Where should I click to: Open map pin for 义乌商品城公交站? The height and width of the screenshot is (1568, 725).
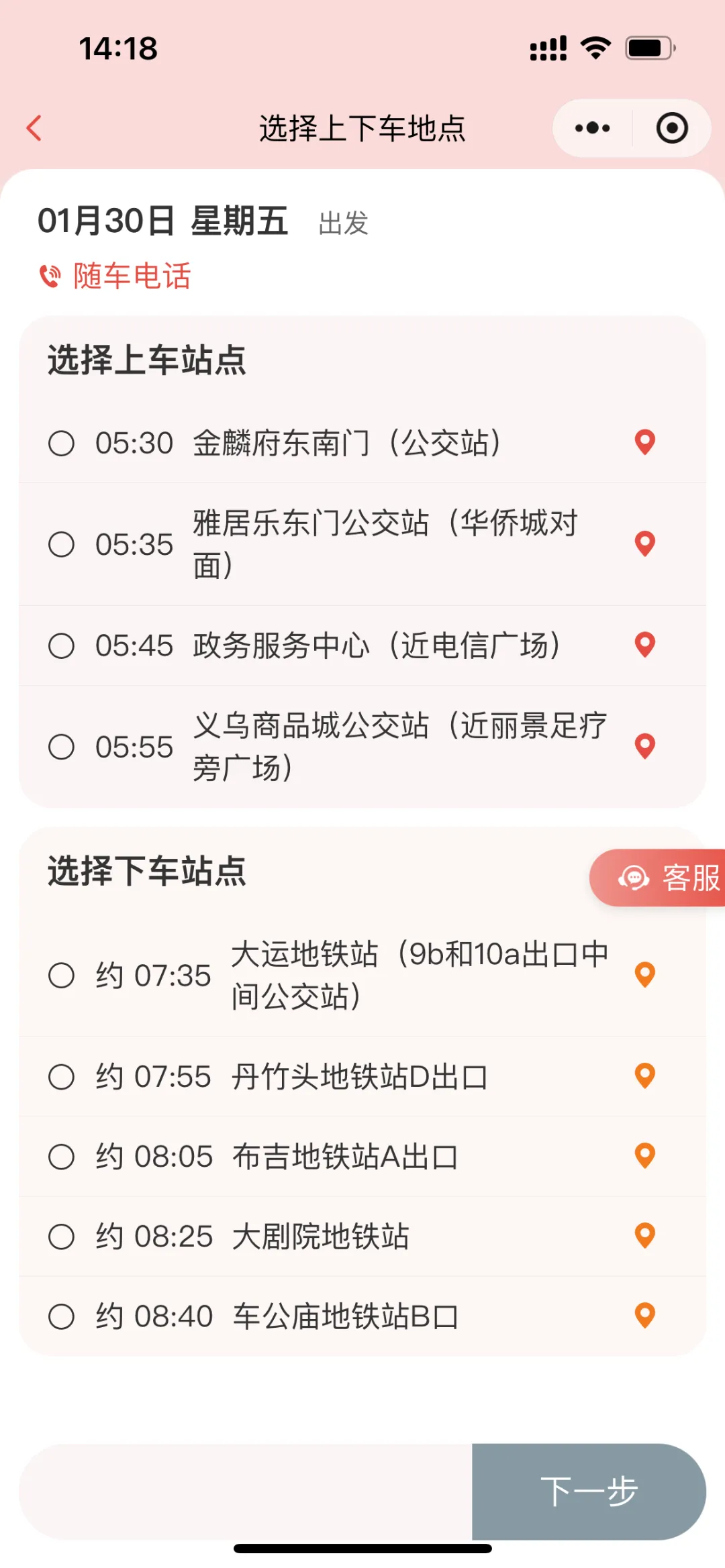coord(645,746)
